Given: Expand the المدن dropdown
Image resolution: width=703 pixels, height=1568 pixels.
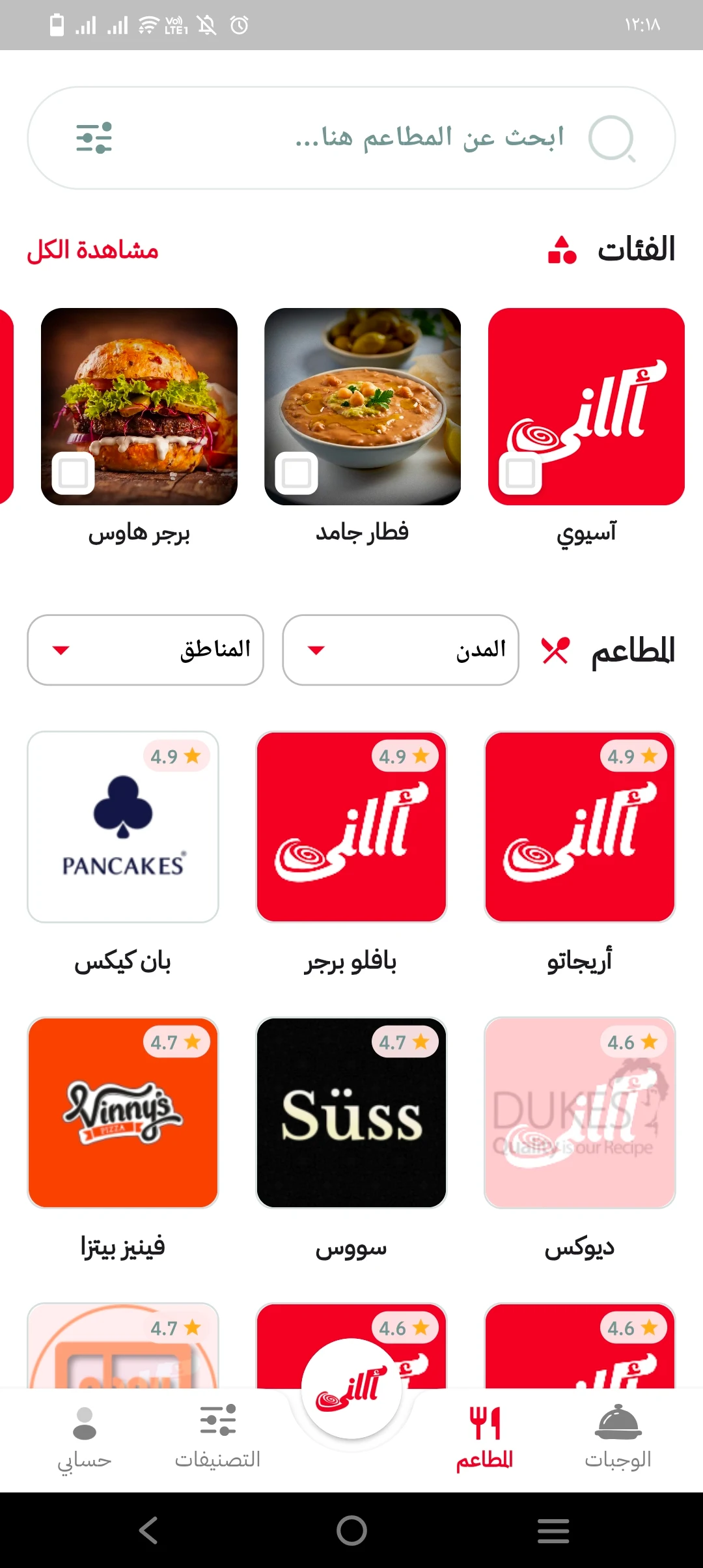Looking at the screenshot, I should tap(400, 650).
